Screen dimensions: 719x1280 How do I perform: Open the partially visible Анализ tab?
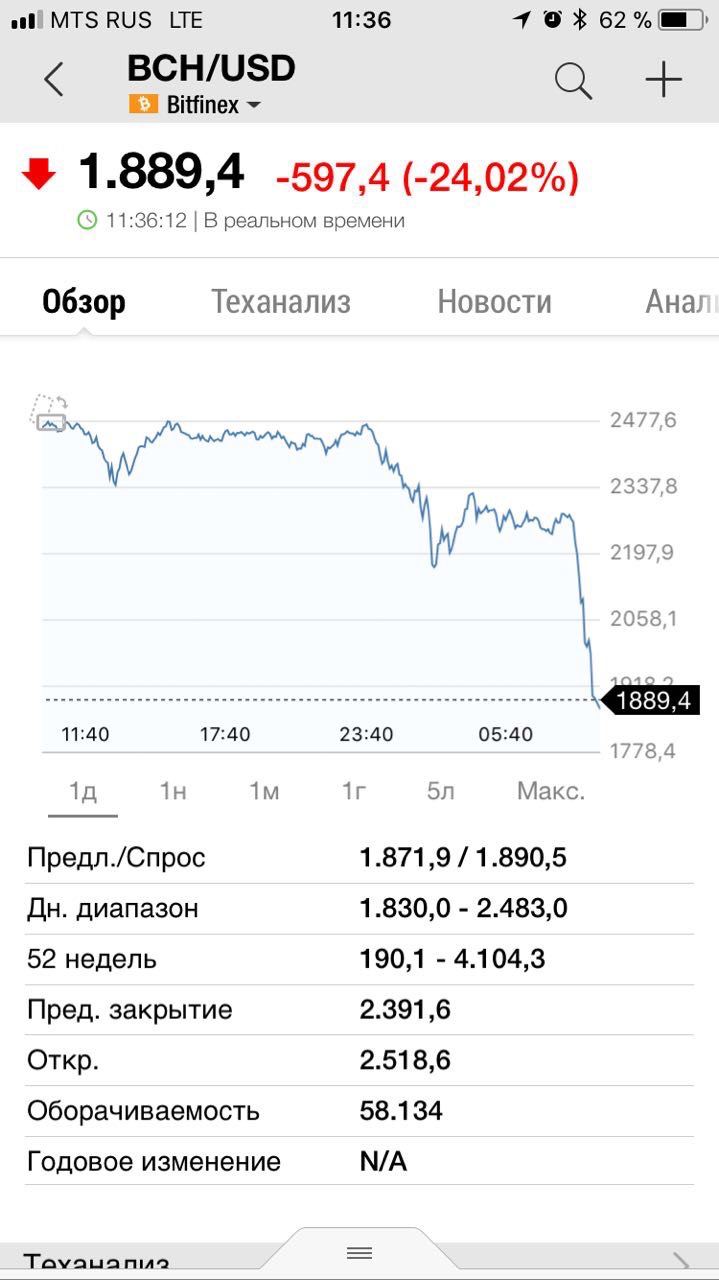pos(681,301)
